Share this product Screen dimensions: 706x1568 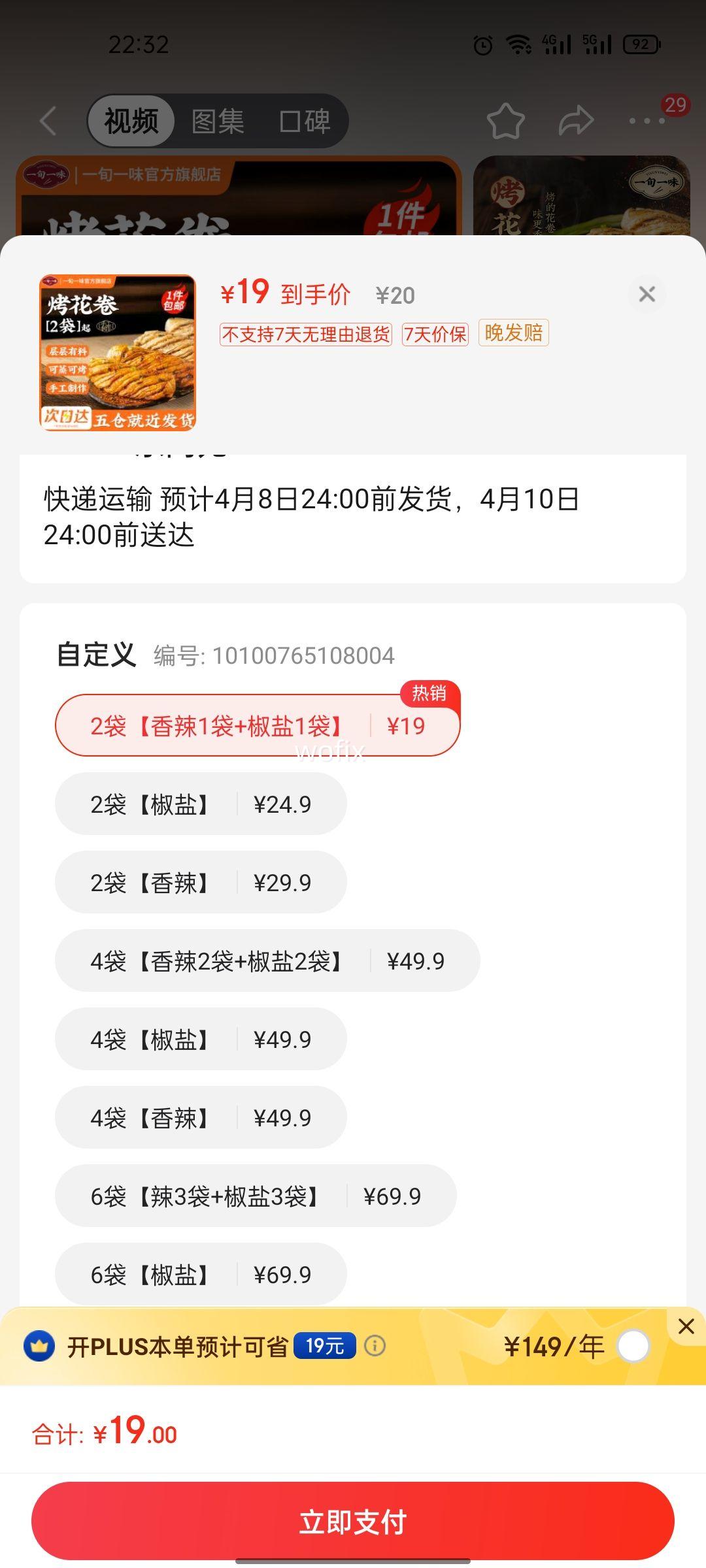pos(576,121)
